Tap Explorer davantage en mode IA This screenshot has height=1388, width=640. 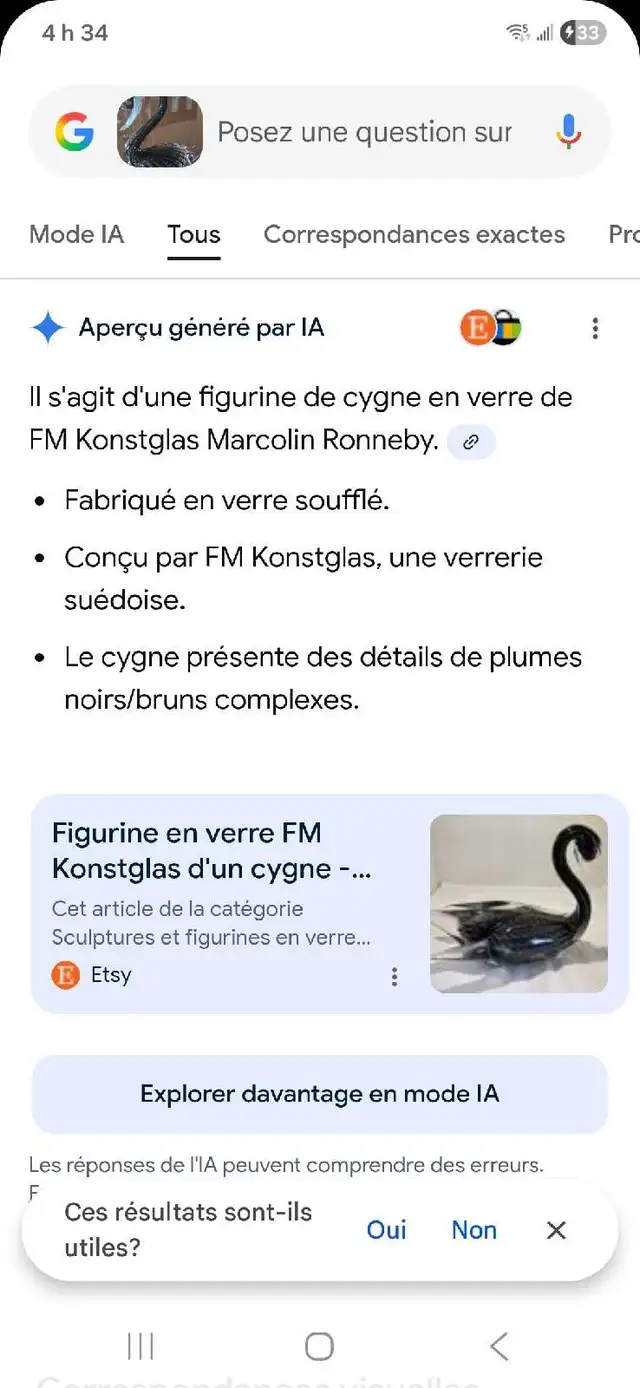(x=320, y=1093)
